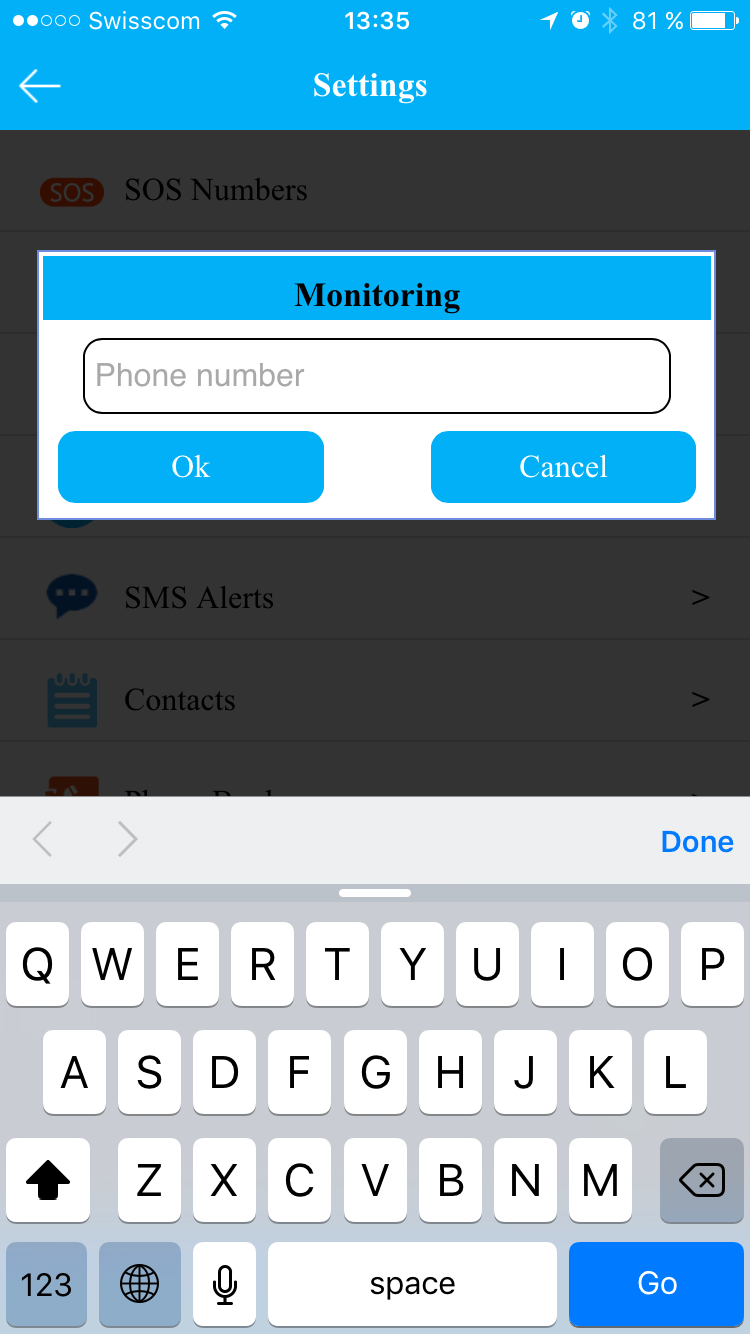This screenshot has height=1334, width=750.
Task: Tap the shift key
Action: [x=48, y=1181]
